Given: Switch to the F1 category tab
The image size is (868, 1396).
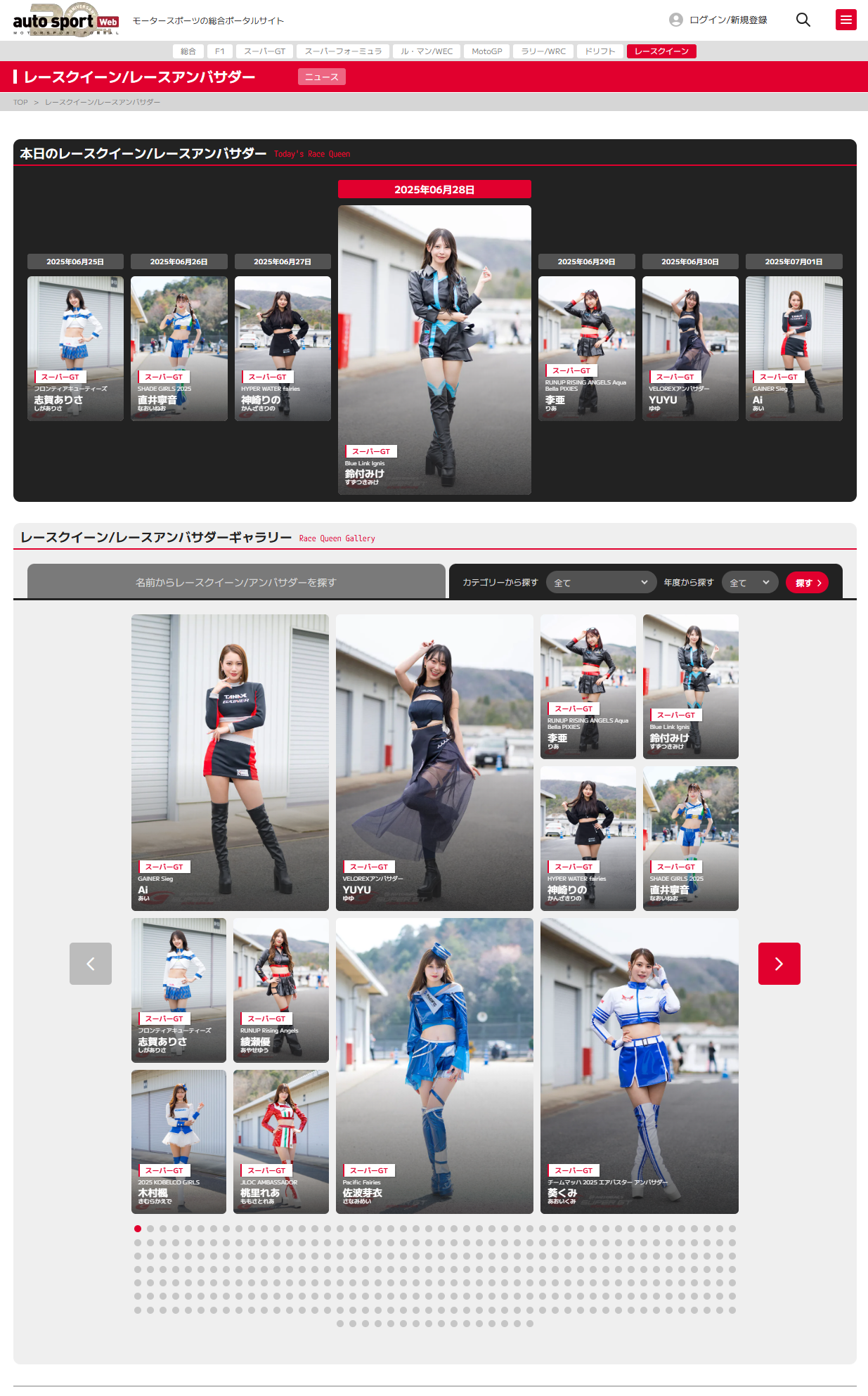Looking at the screenshot, I should pos(220,51).
